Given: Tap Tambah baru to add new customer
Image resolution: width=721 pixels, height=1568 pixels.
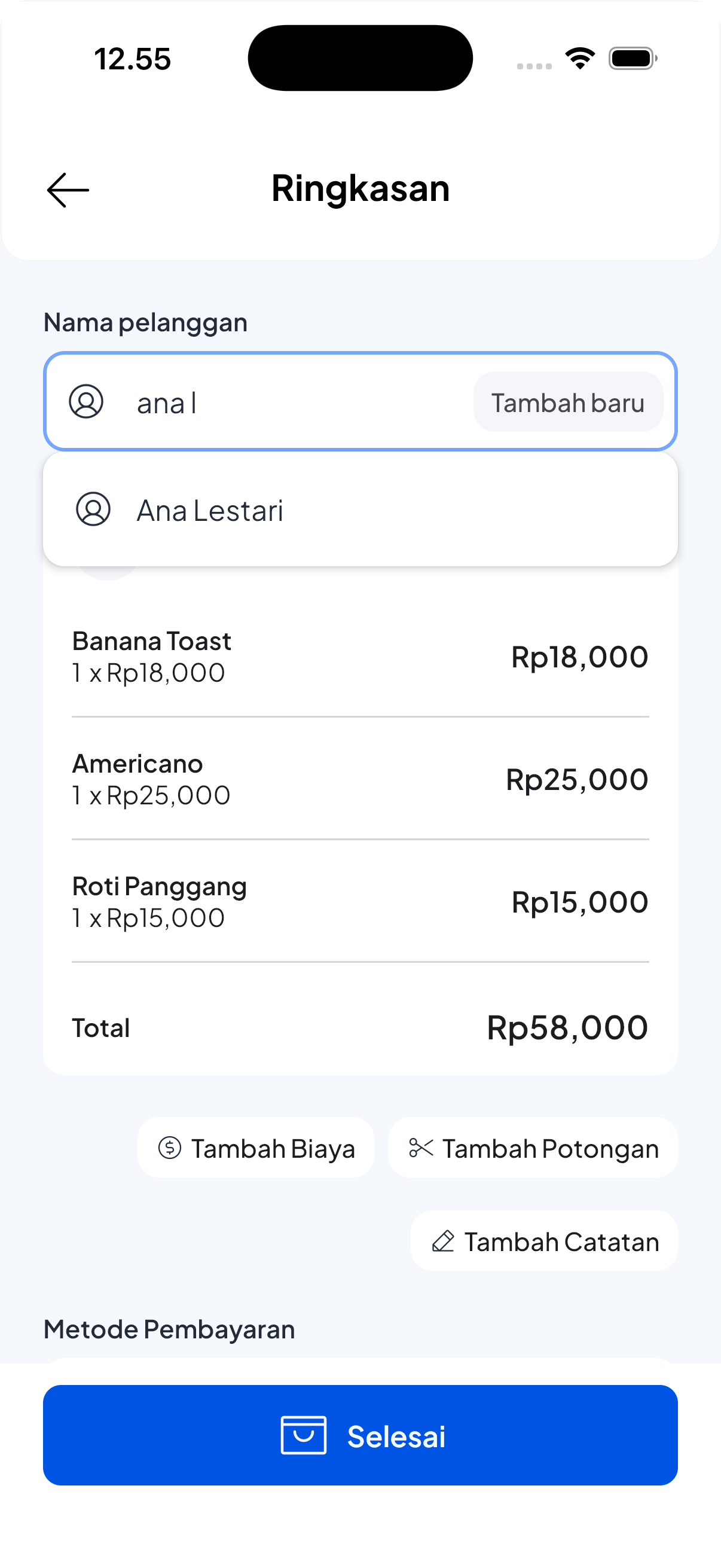Looking at the screenshot, I should 568,402.
